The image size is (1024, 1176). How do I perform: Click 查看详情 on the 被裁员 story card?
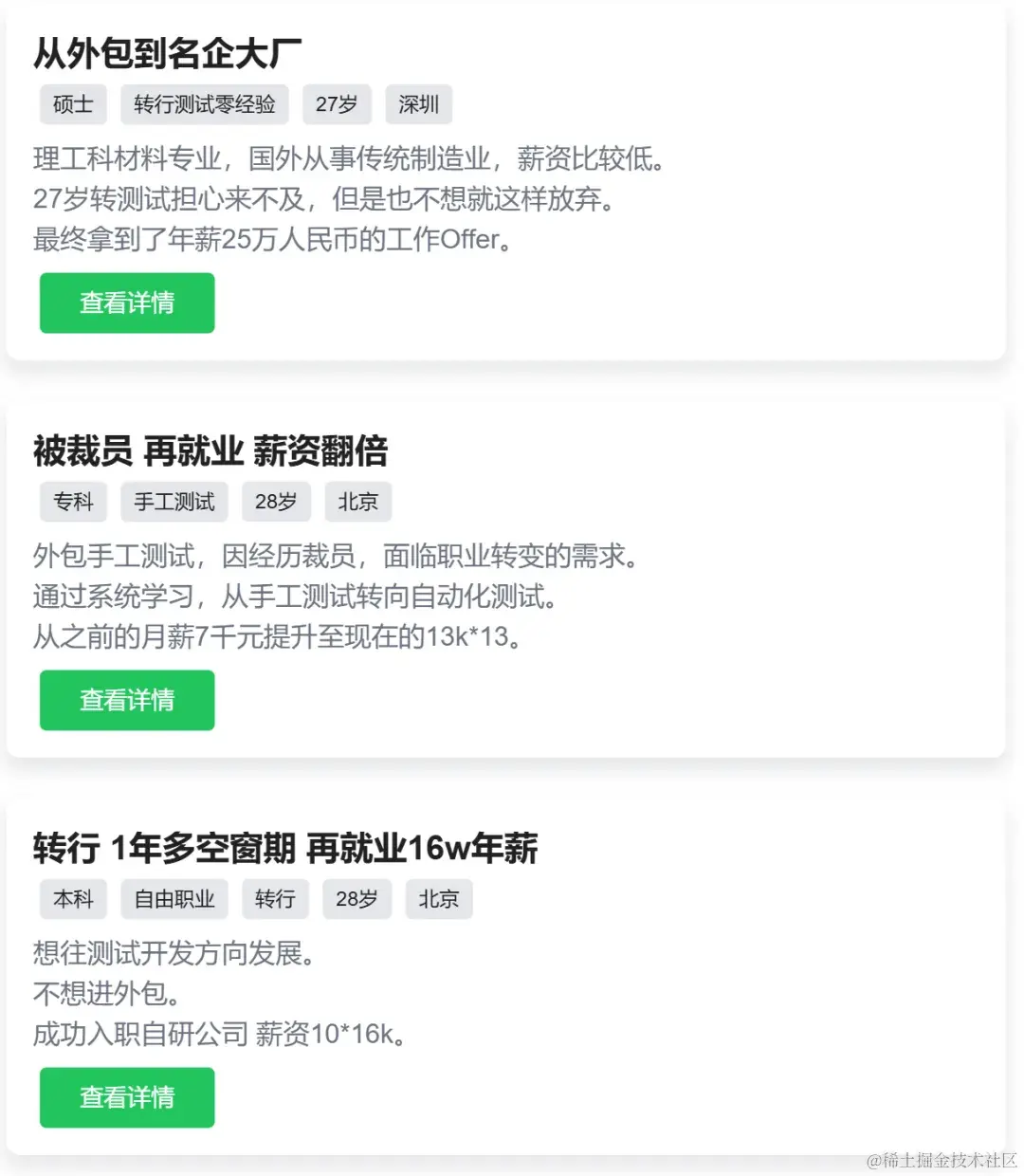[126, 700]
